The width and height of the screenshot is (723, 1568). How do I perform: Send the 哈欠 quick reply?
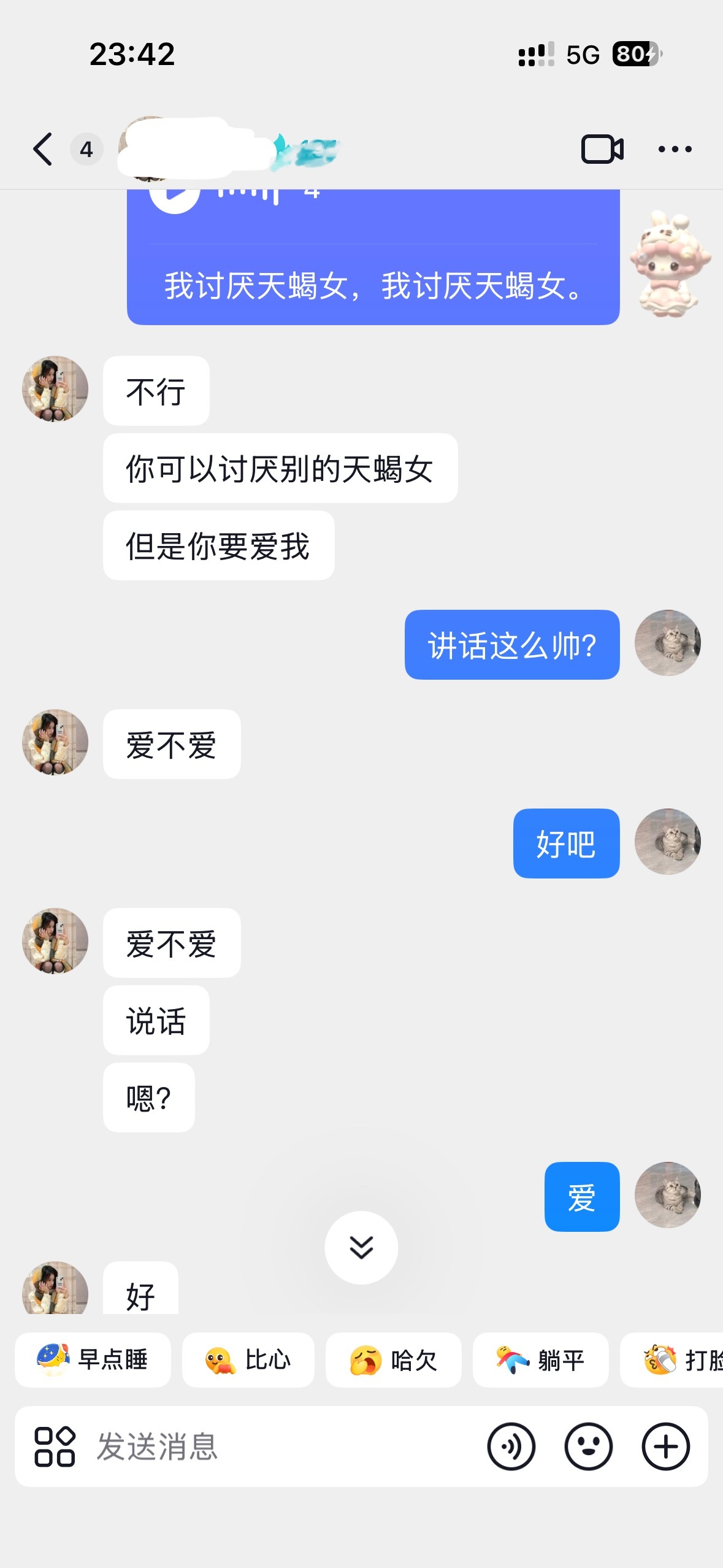(394, 1361)
